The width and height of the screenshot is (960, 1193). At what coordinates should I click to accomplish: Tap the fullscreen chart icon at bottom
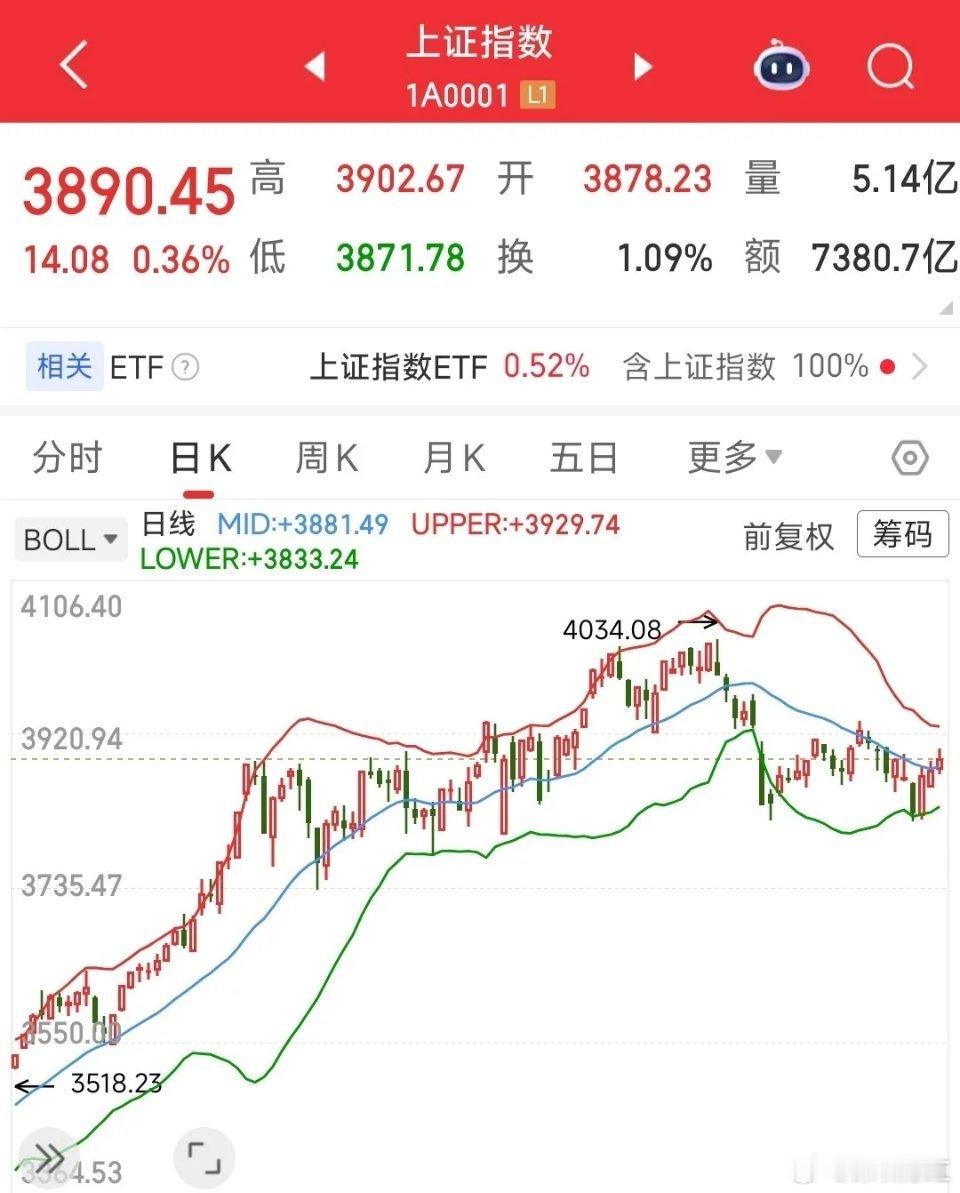coord(204,1157)
